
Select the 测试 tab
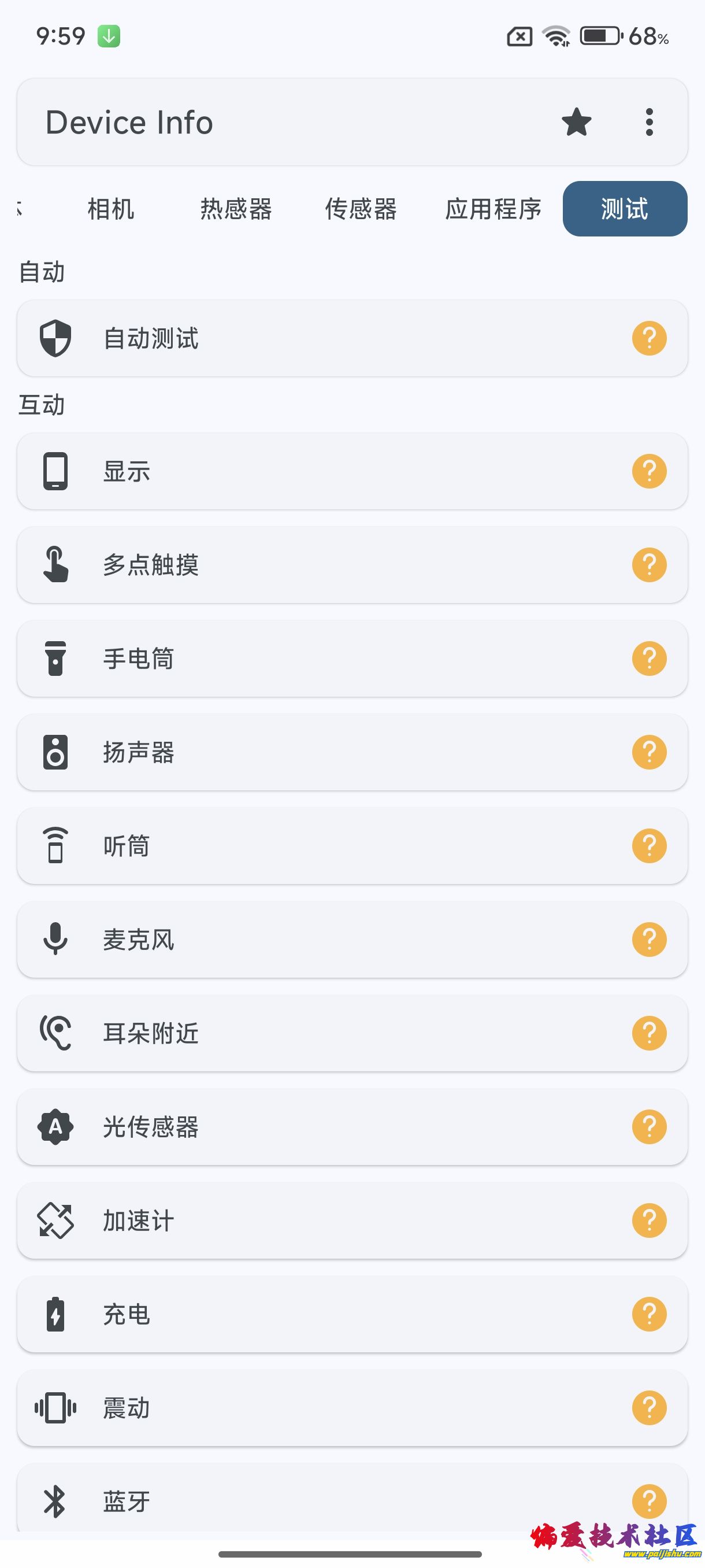pos(625,209)
